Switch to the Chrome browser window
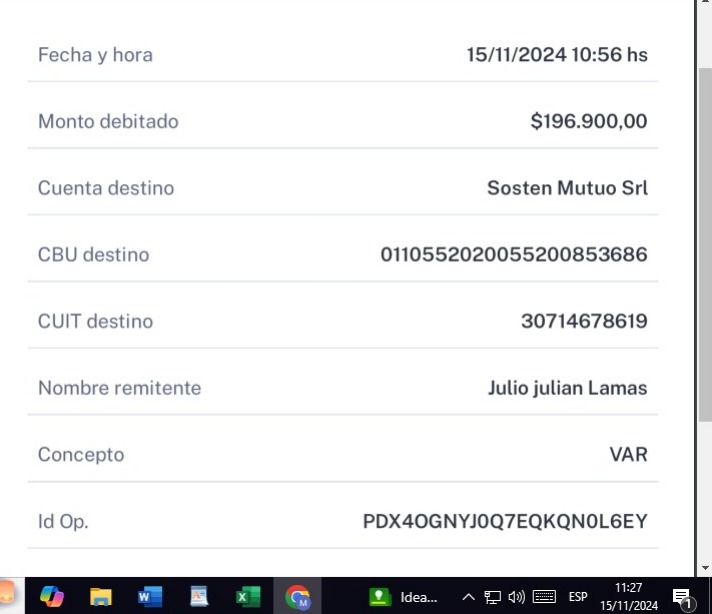 pos(297,597)
